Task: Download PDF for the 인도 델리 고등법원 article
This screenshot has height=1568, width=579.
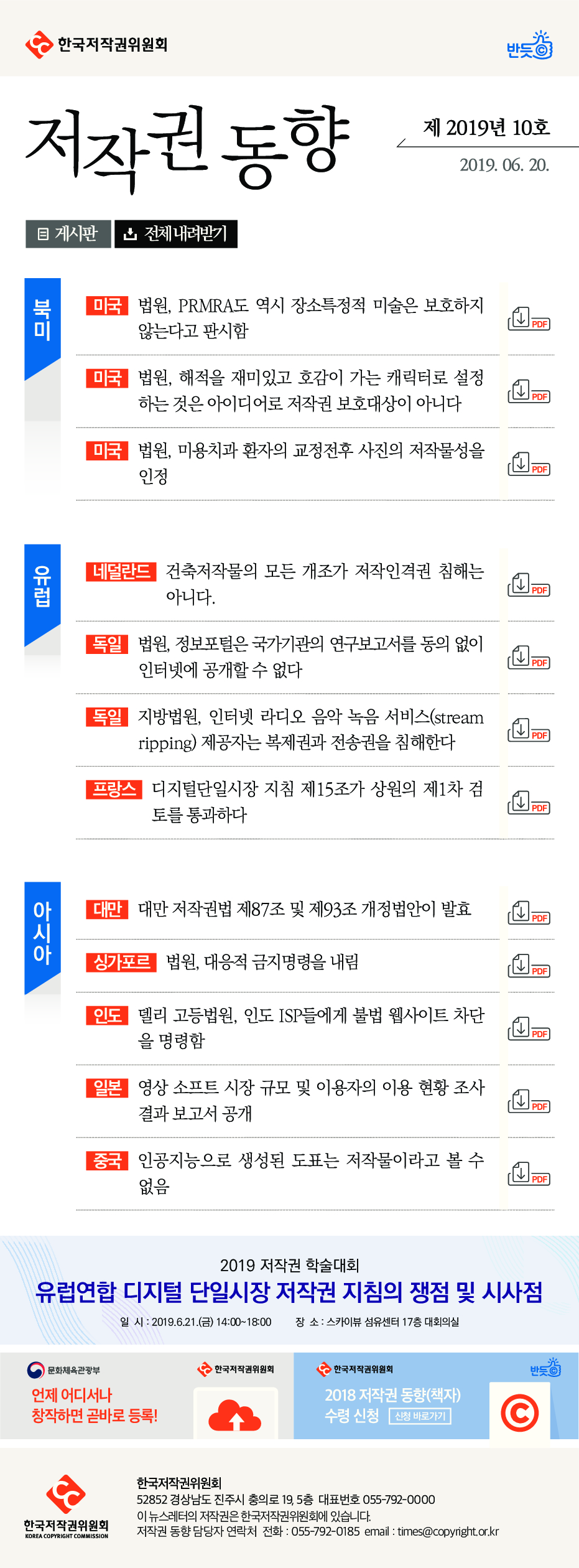Action: coord(529,1029)
